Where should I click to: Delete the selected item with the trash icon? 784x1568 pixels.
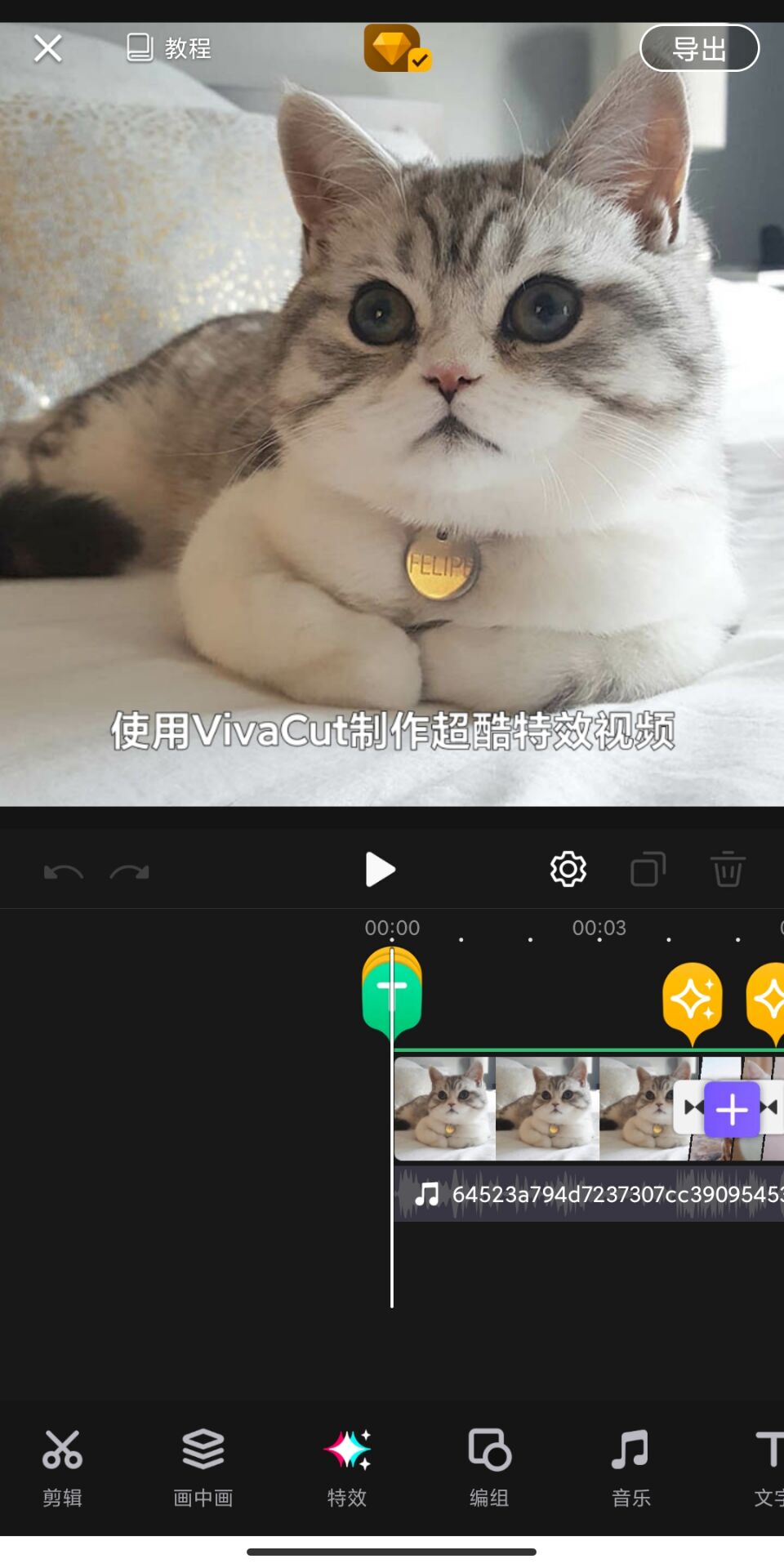pyautogui.click(x=727, y=869)
